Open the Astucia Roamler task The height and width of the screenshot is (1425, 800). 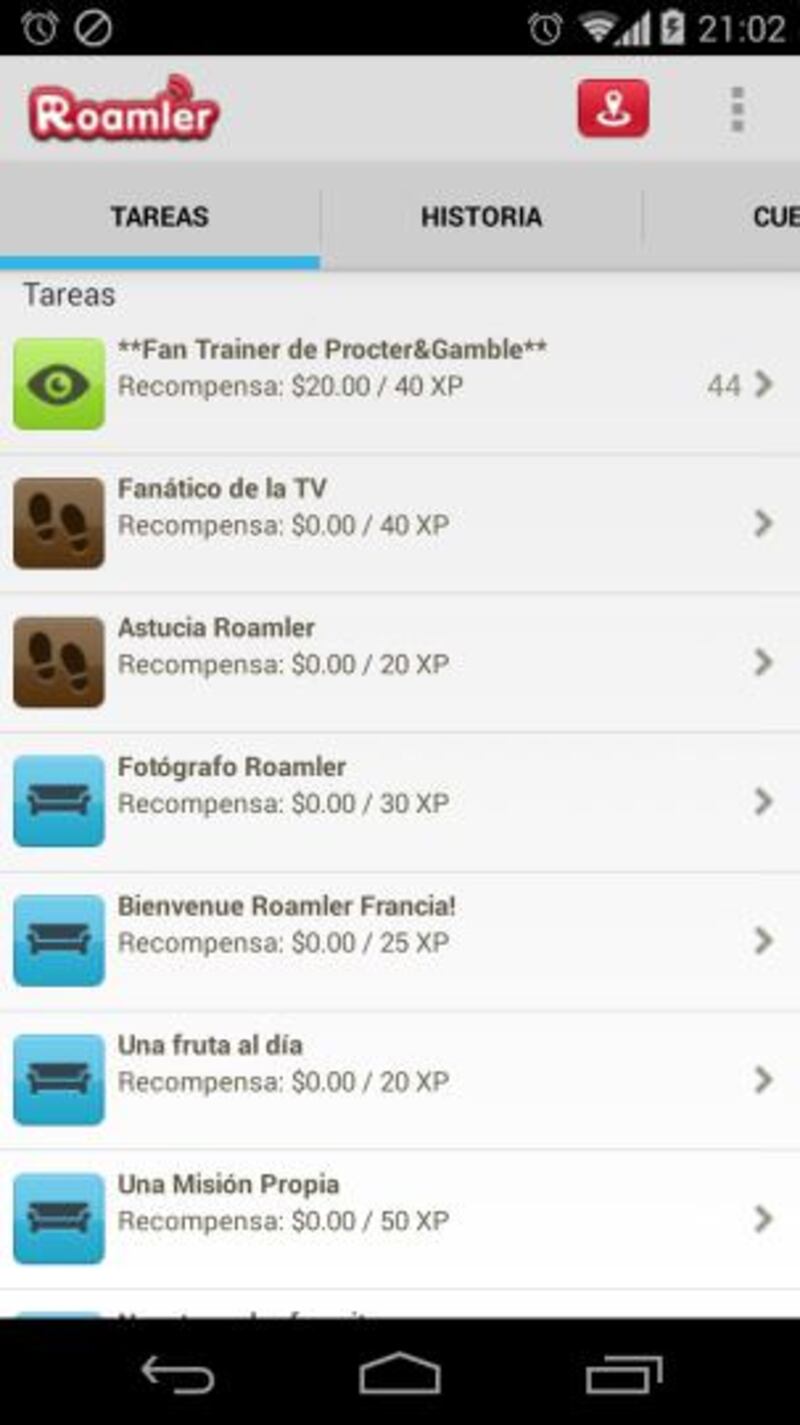(x=400, y=663)
